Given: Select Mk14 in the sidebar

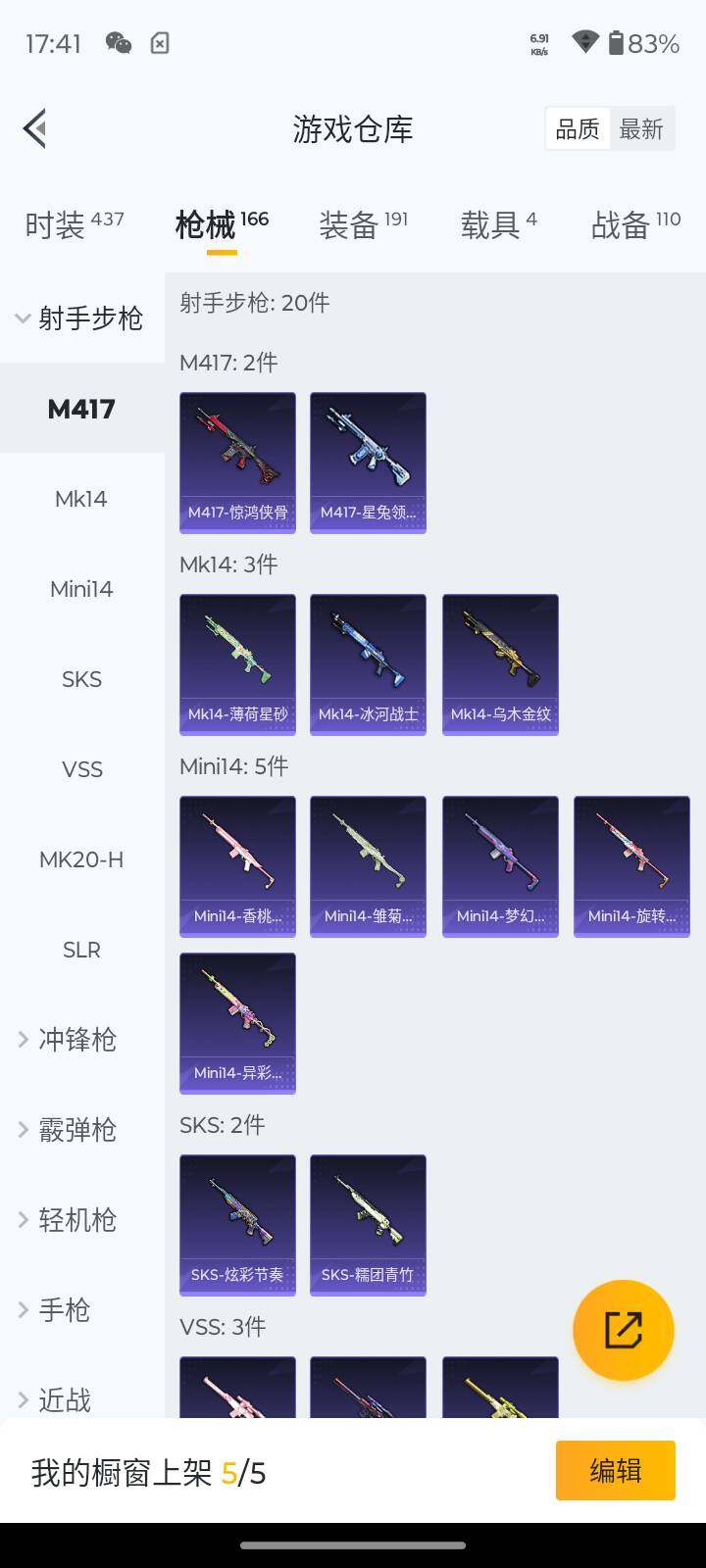Looking at the screenshot, I should 81,499.
